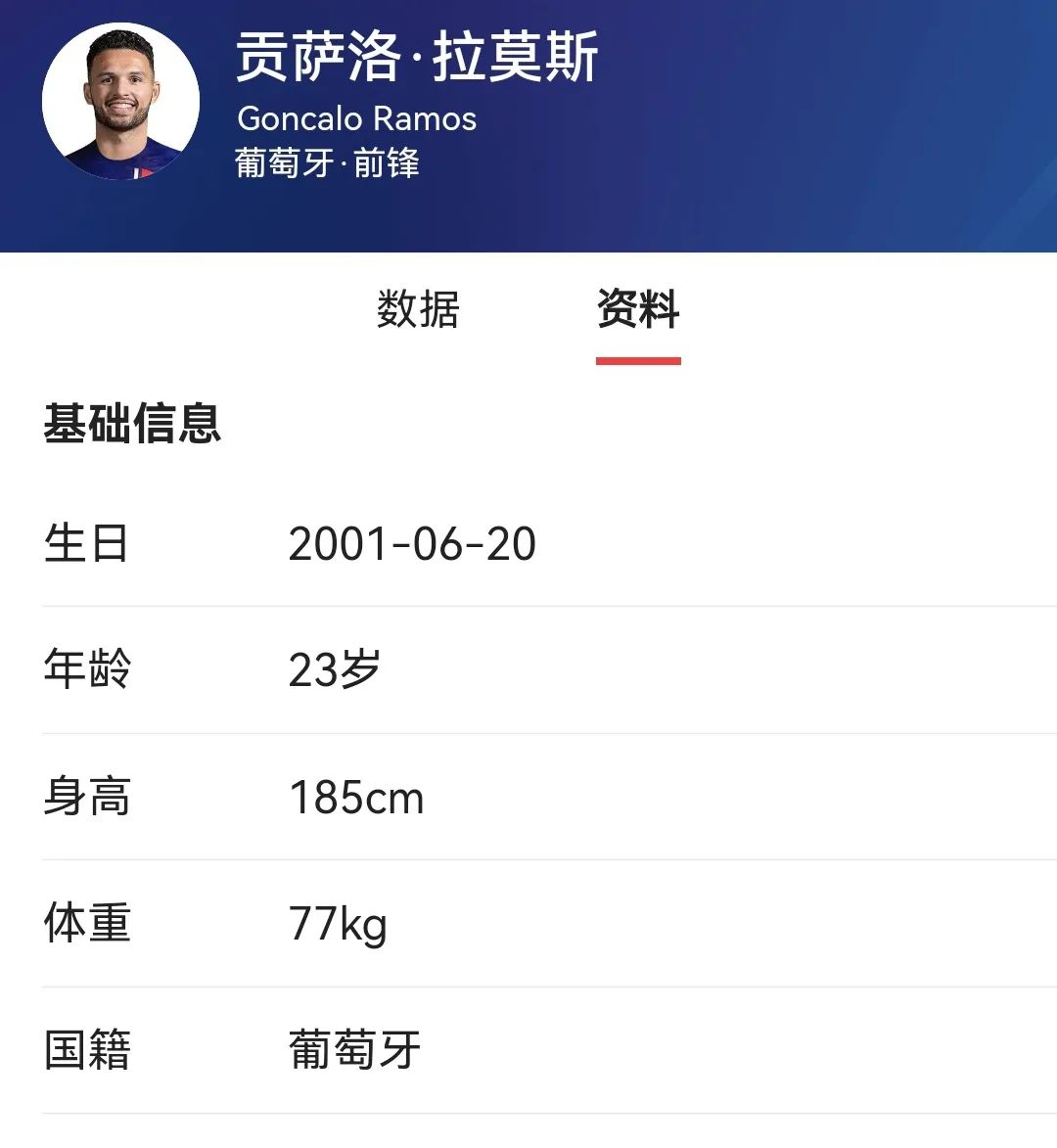Viewport: 1057px width, 1148px height.
Task: Select the birthday value 2001-06-20
Action: coord(412,545)
